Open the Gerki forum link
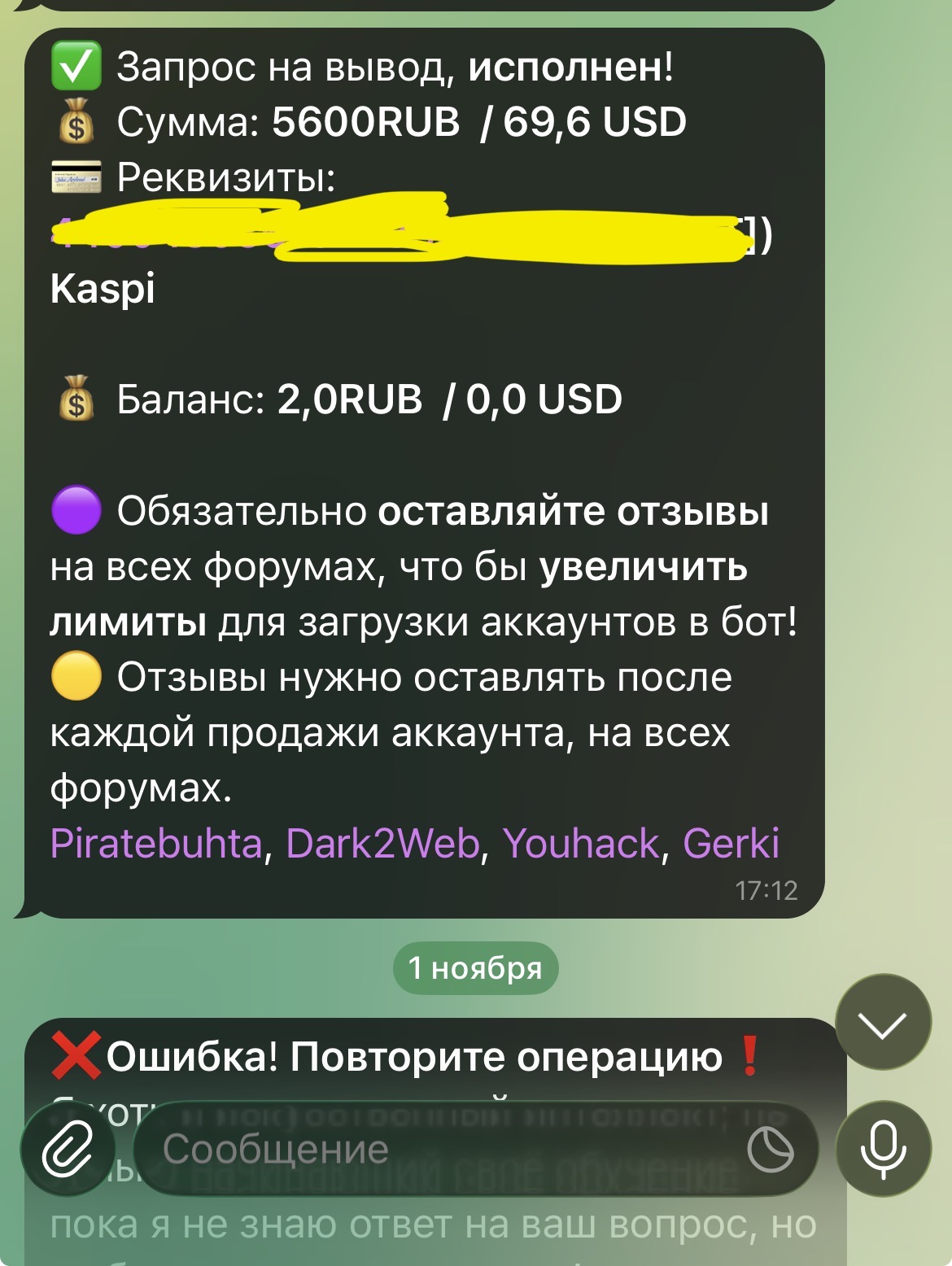Screen dimensions: 952x1266 (x=731, y=844)
